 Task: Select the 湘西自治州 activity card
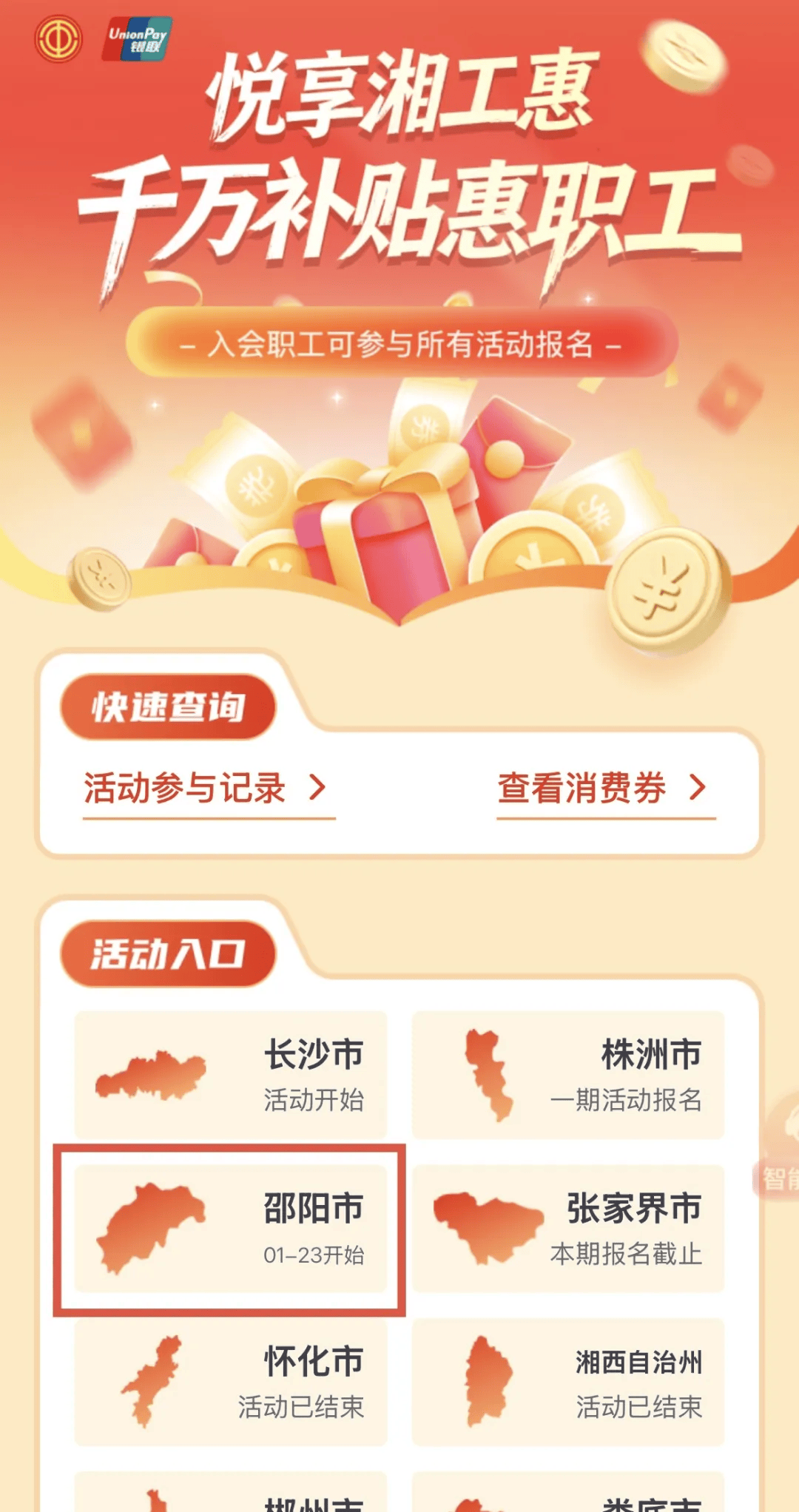[567, 1383]
